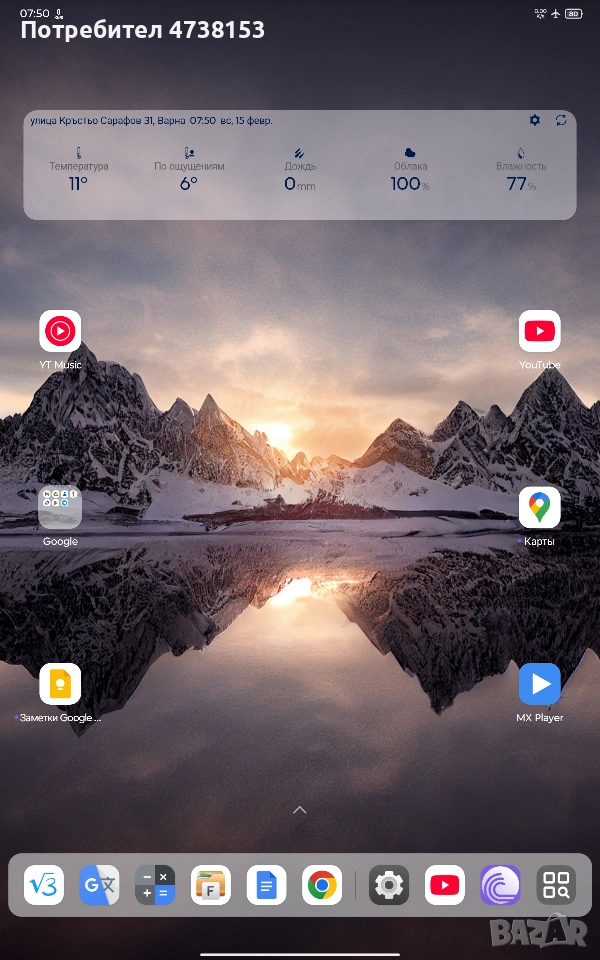Open the file manager in the dock
Screen dimensions: 600x960
(211, 885)
